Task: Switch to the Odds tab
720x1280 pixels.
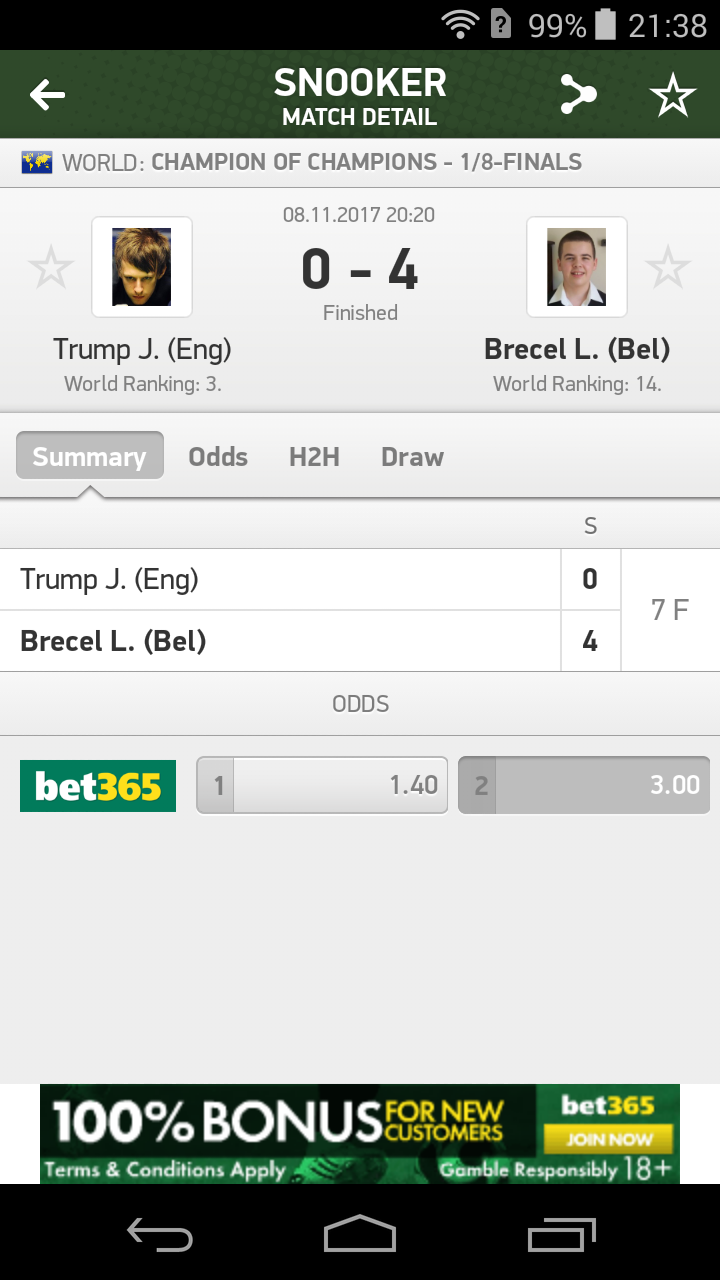Action: [218, 457]
